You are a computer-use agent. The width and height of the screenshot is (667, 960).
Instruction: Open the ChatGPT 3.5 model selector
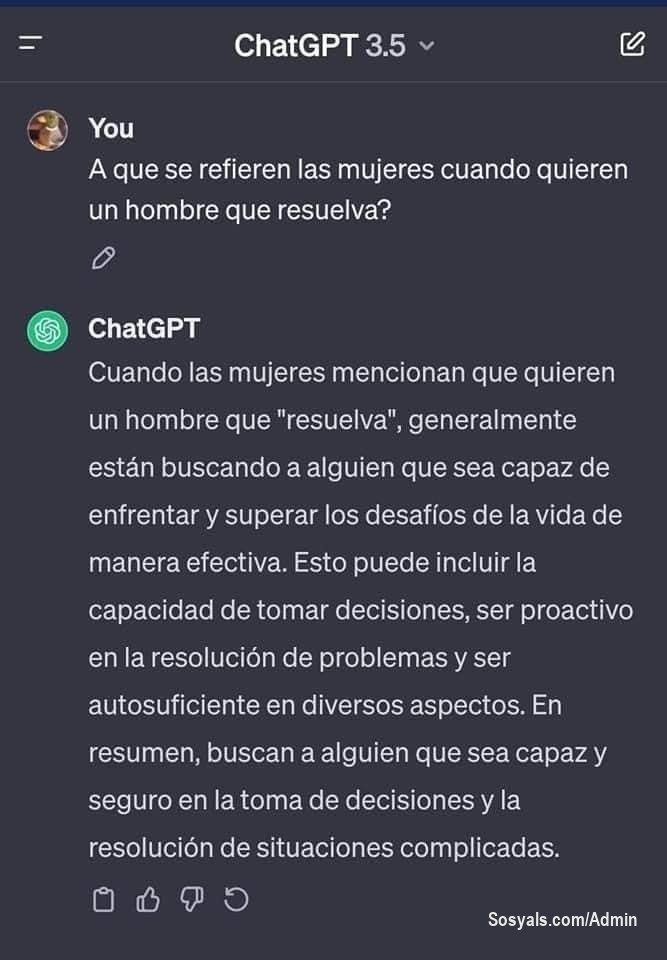334,45
